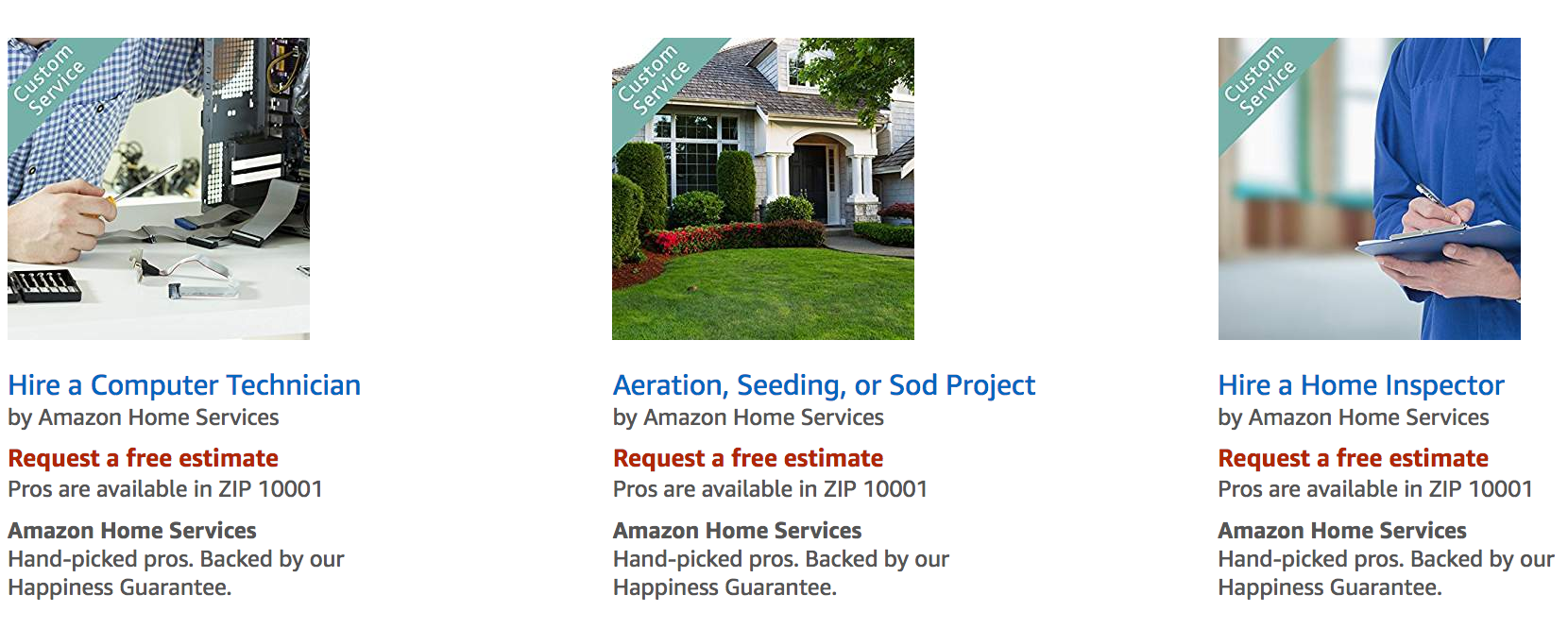Viewport: 1568px width, 629px height.
Task: Open the Hire a Home Inspector link
Action: (1360, 385)
